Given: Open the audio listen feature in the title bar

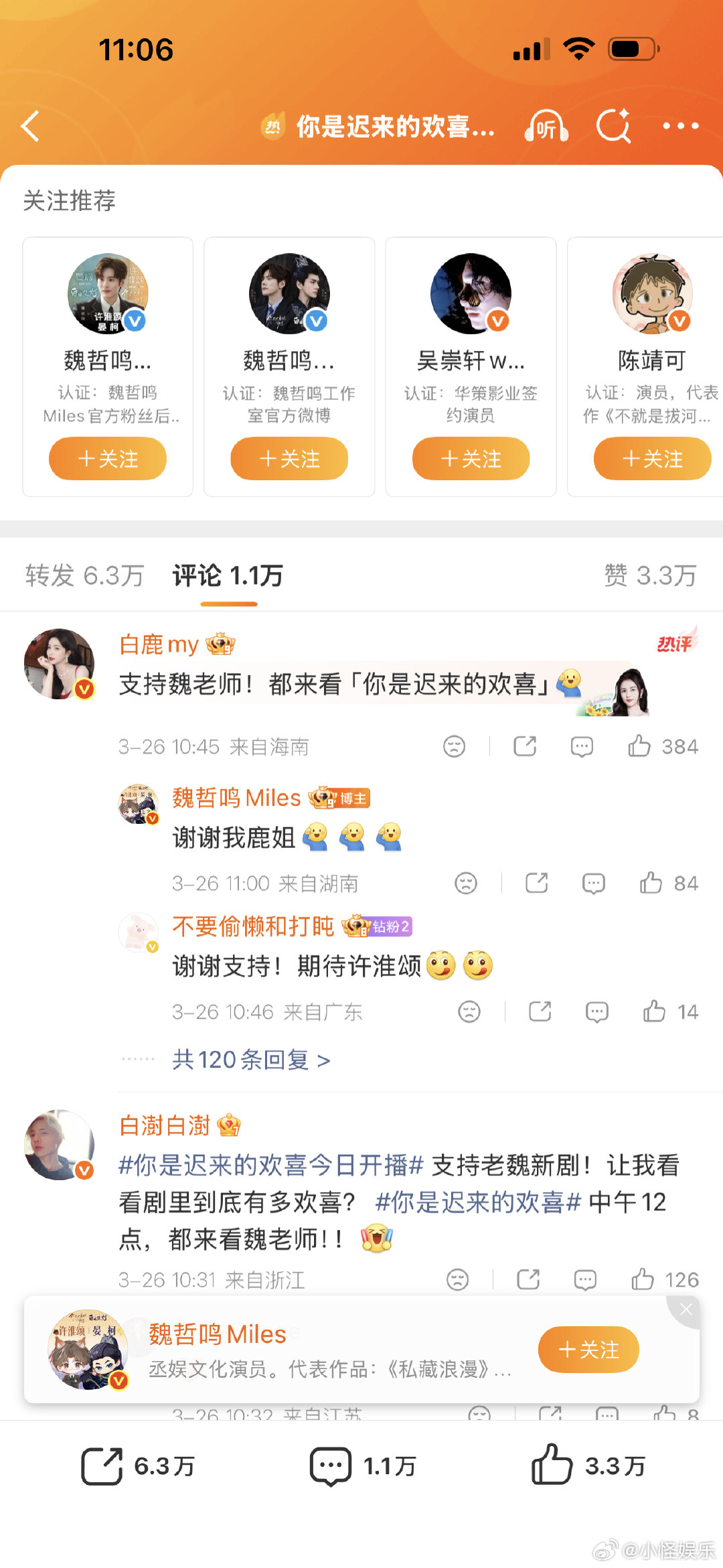Looking at the screenshot, I should pyautogui.click(x=546, y=126).
